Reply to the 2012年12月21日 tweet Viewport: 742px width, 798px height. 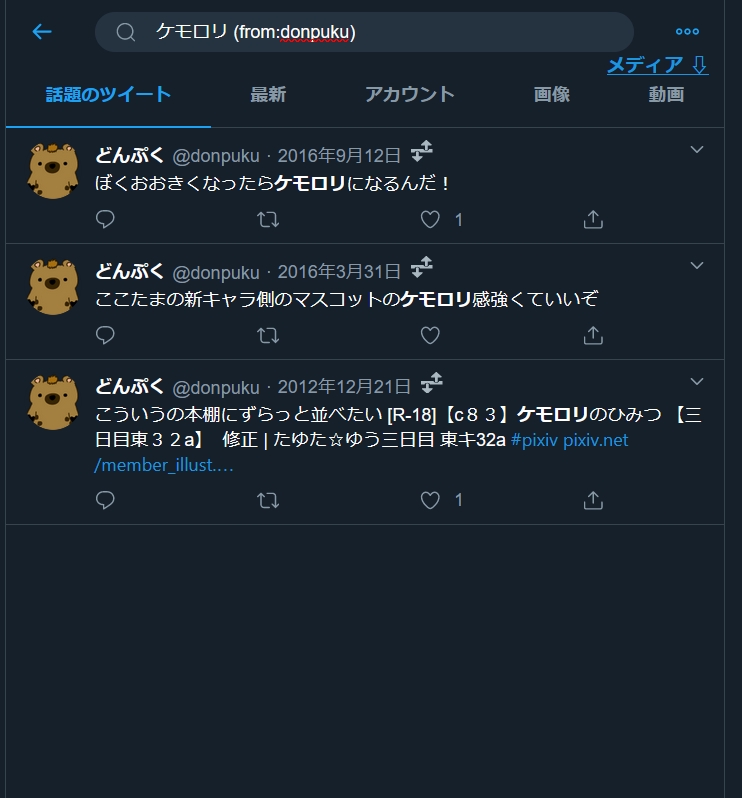click(x=106, y=500)
